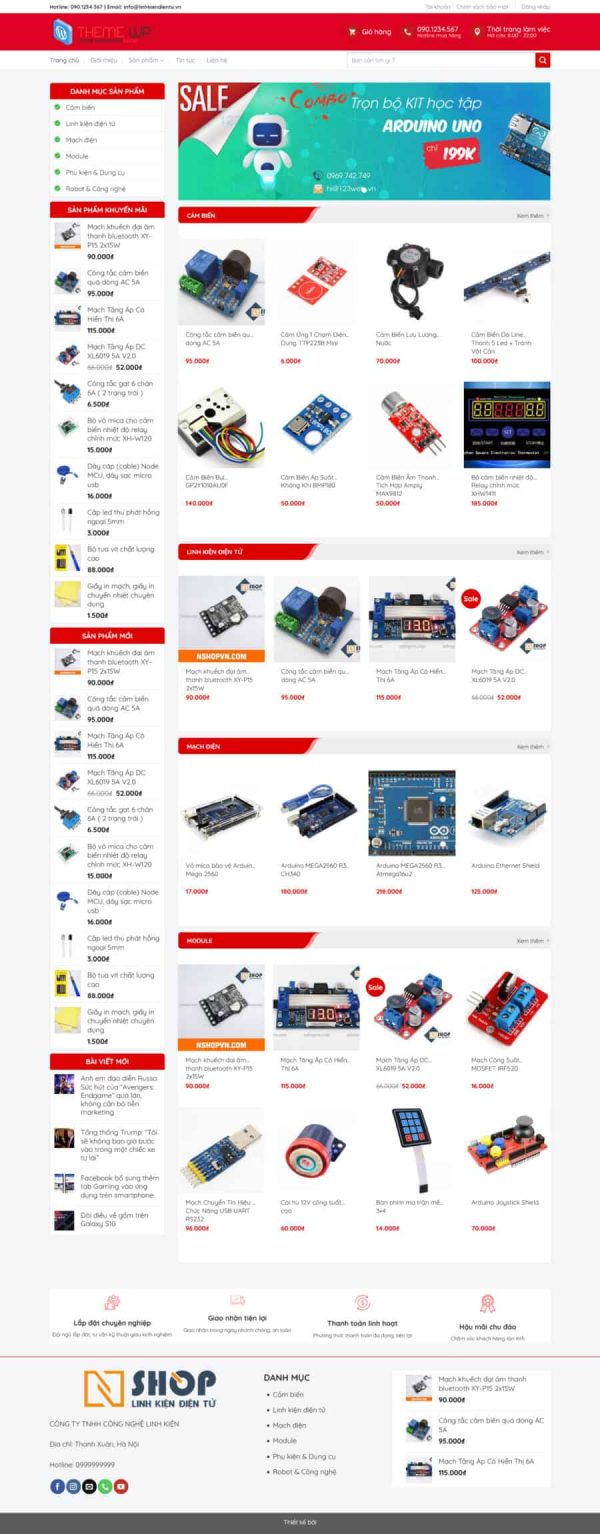Open the Facebook icon in the footer
Screen dimensions: 600x1534
click(x=57, y=1487)
